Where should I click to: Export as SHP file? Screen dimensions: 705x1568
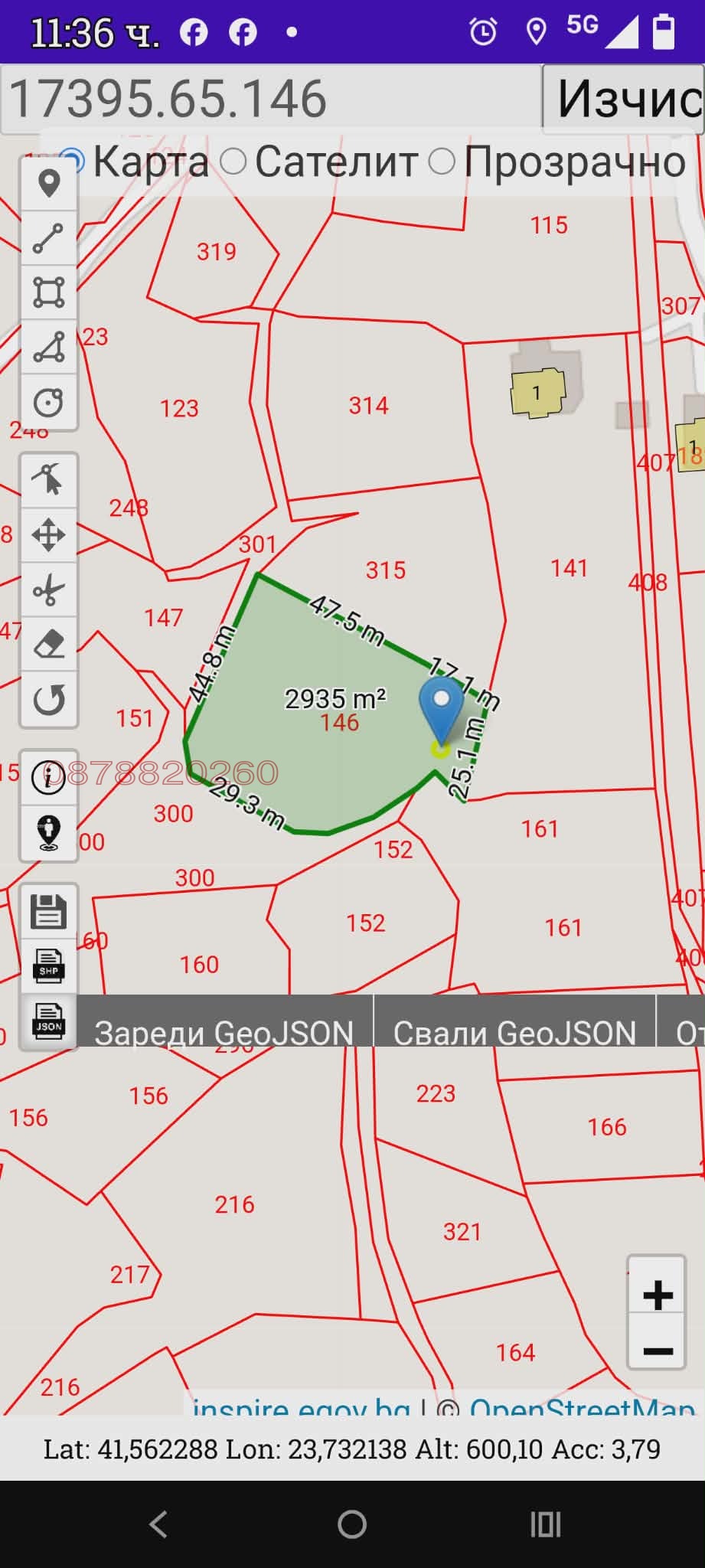pyautogui.click(x=49, y=966)
